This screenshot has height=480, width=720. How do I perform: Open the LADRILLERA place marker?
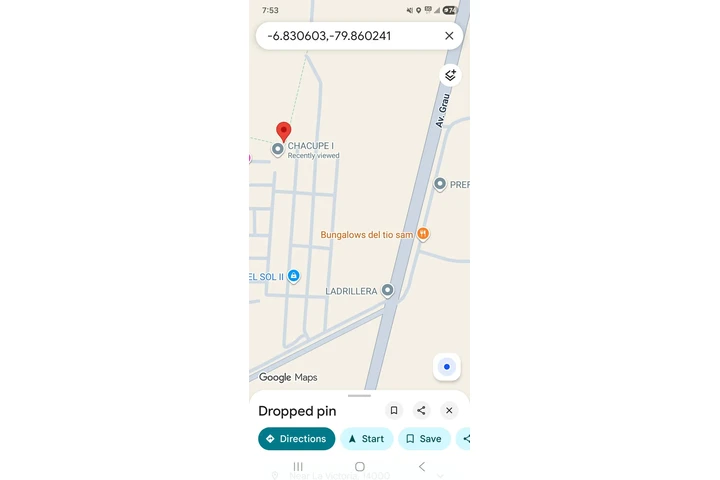tap(387, 291)
